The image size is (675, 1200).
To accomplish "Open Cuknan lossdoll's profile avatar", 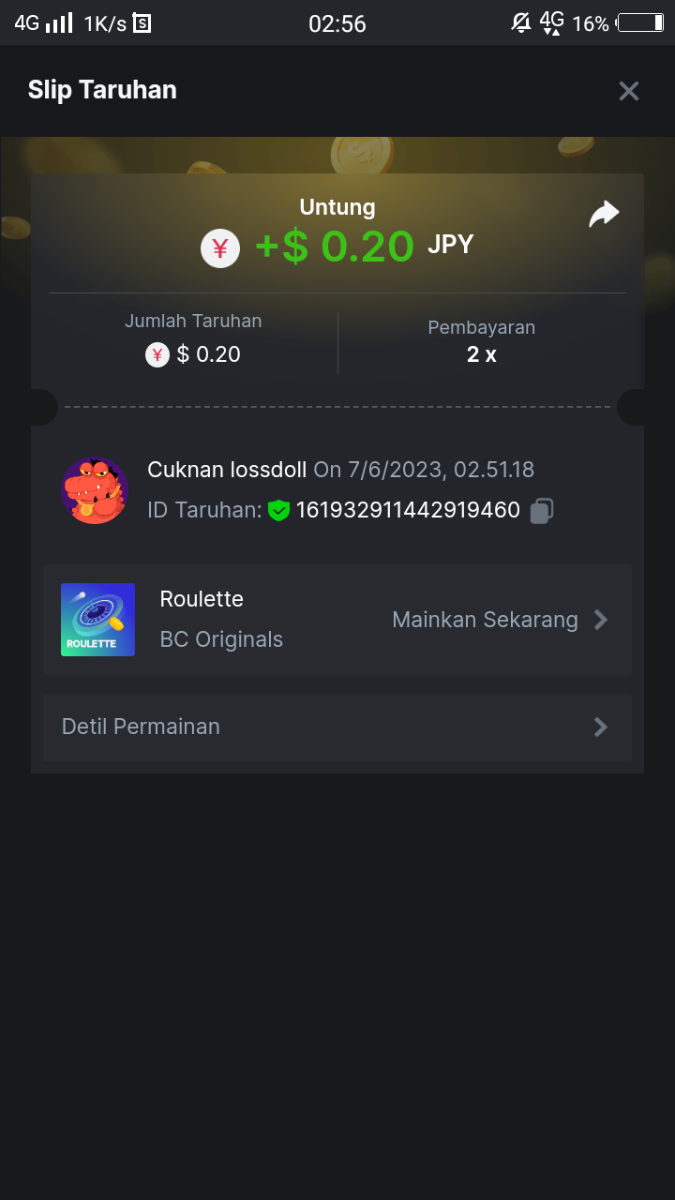I will [95, 490].
